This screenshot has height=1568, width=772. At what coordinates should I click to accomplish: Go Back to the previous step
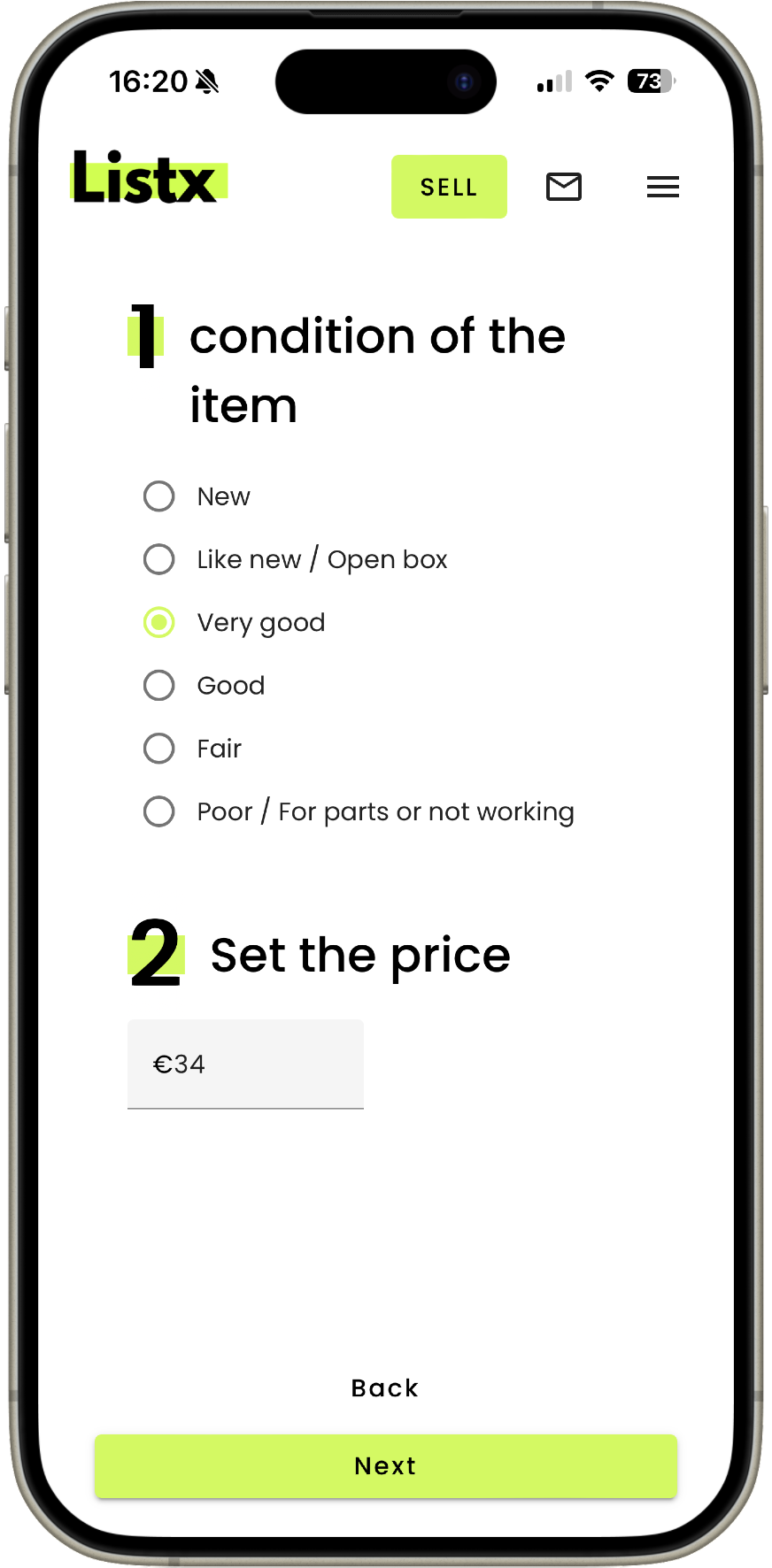[385, 1387]
